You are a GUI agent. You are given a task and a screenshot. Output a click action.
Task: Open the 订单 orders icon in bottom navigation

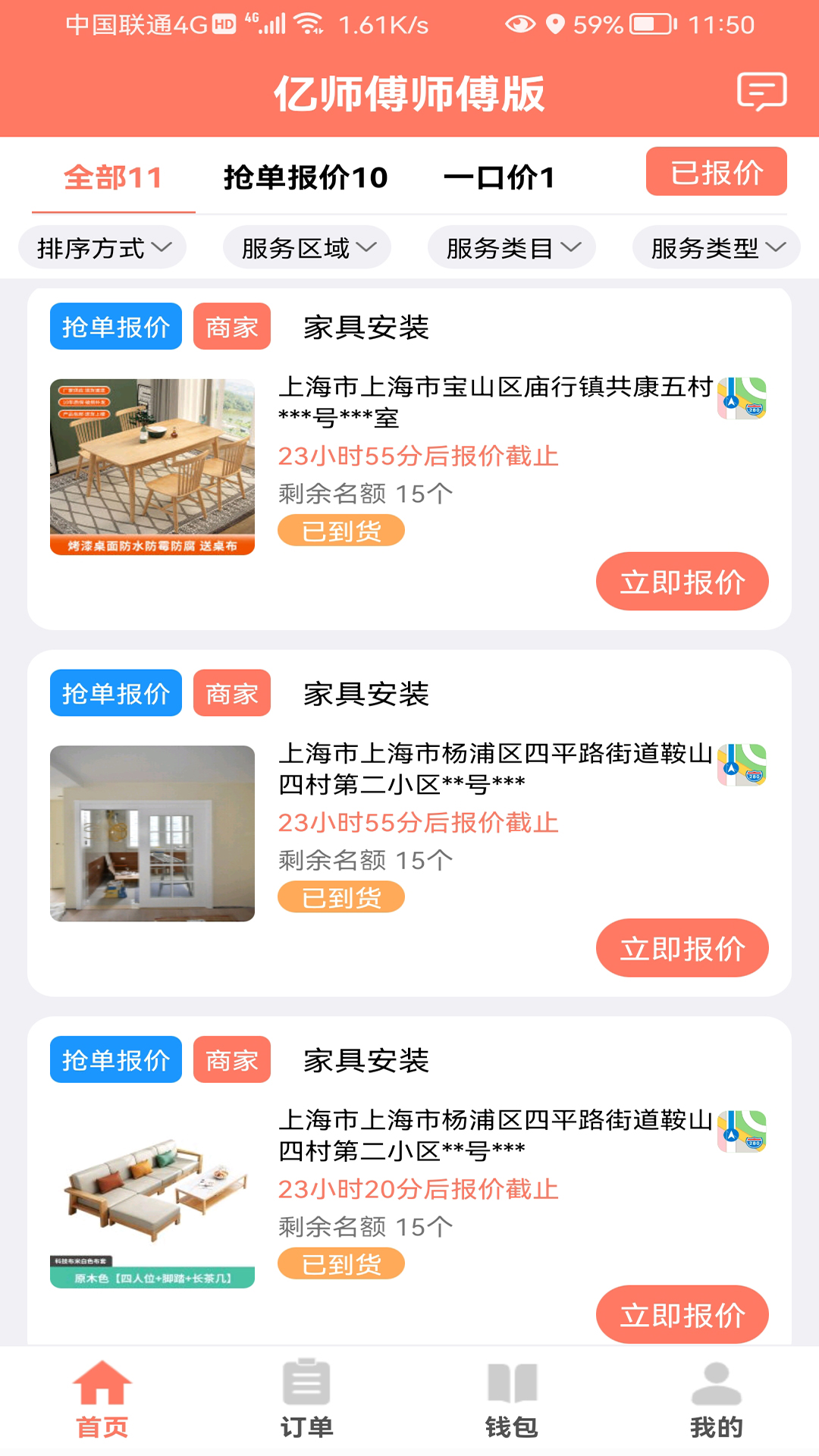tap(306, 1399)
